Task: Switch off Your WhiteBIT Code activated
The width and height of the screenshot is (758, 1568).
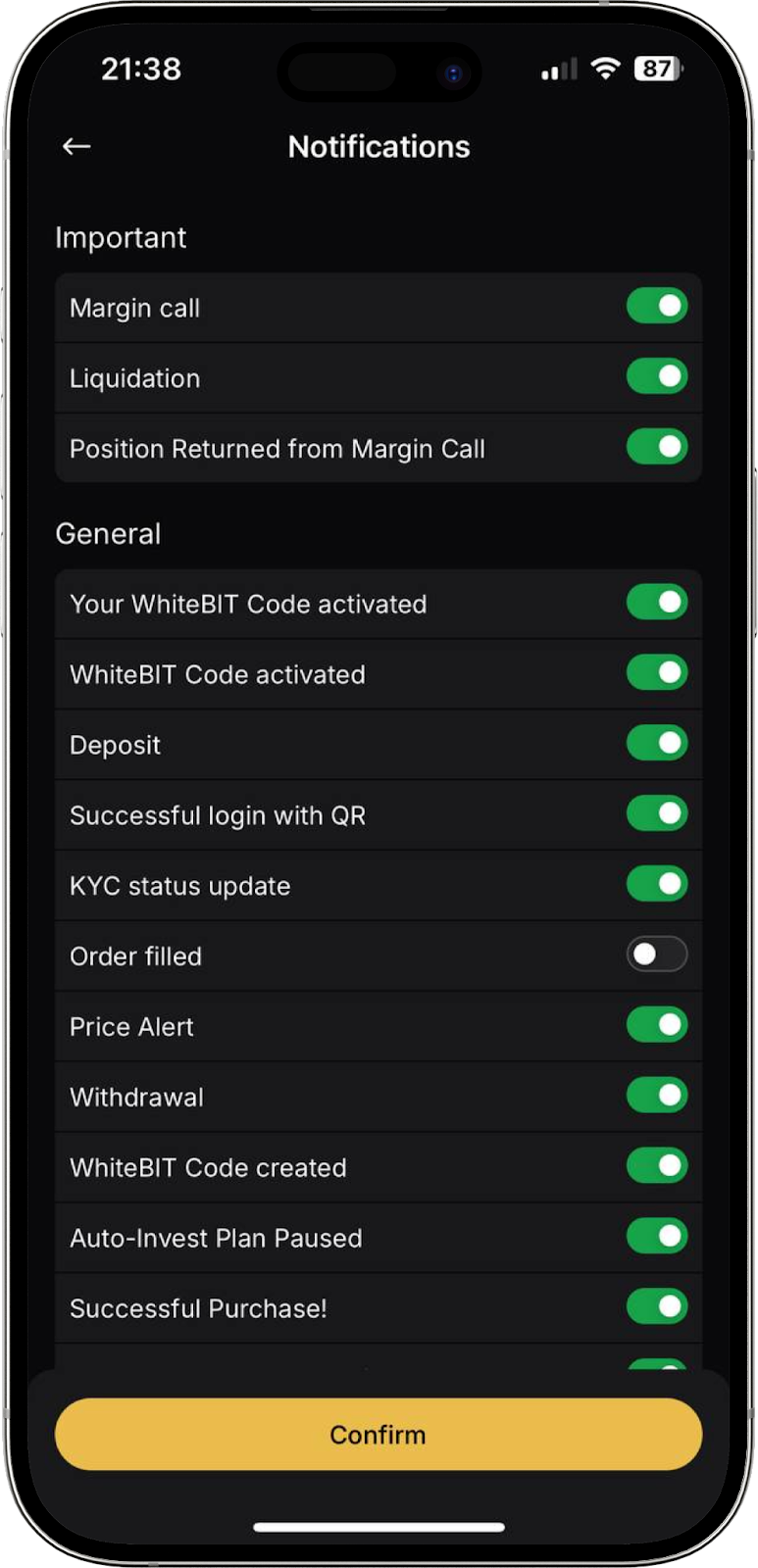Action: (x=657, y=603)
